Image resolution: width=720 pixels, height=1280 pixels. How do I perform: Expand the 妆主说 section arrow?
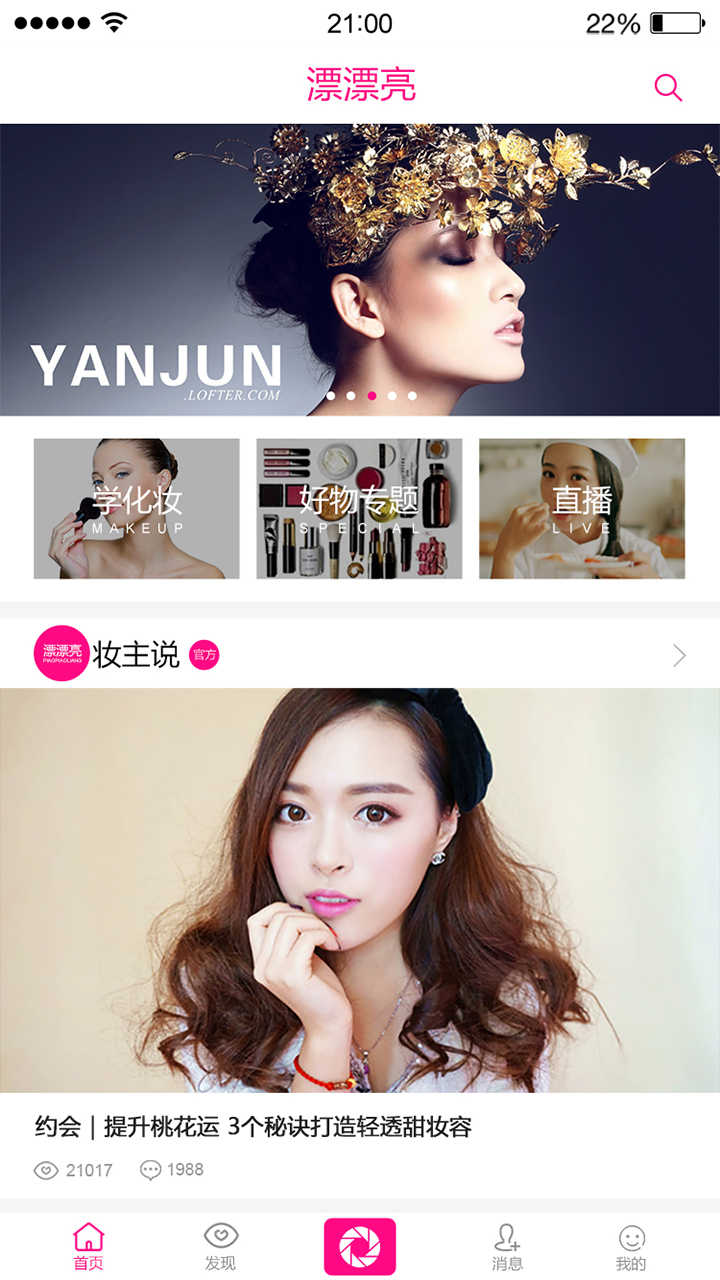click(679, 655)
